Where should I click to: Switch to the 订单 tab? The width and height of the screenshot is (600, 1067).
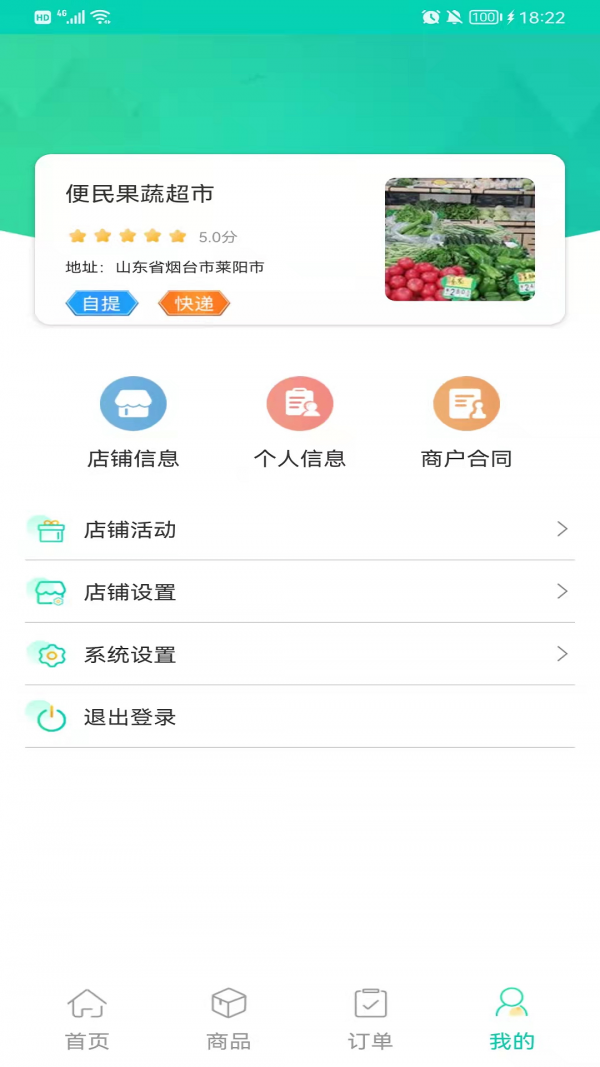(370, 1019)
